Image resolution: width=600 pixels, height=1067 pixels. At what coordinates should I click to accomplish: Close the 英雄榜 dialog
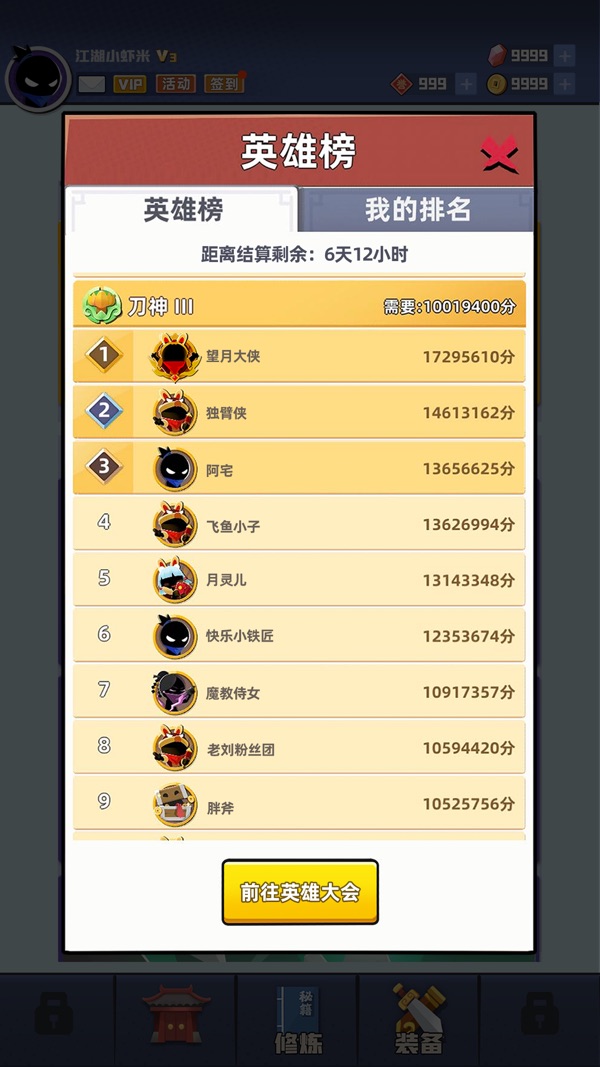(499, 154)
